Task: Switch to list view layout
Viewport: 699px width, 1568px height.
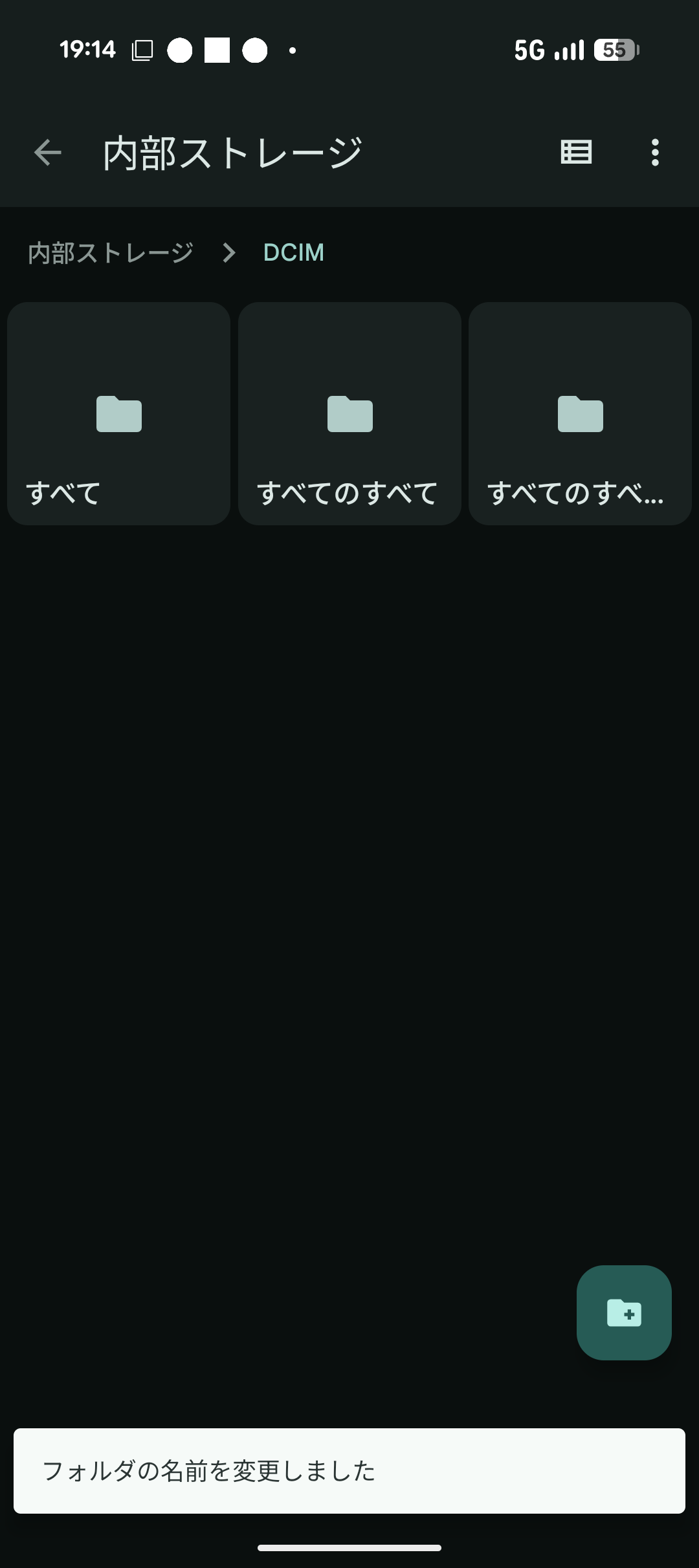Action: point(575,153)
